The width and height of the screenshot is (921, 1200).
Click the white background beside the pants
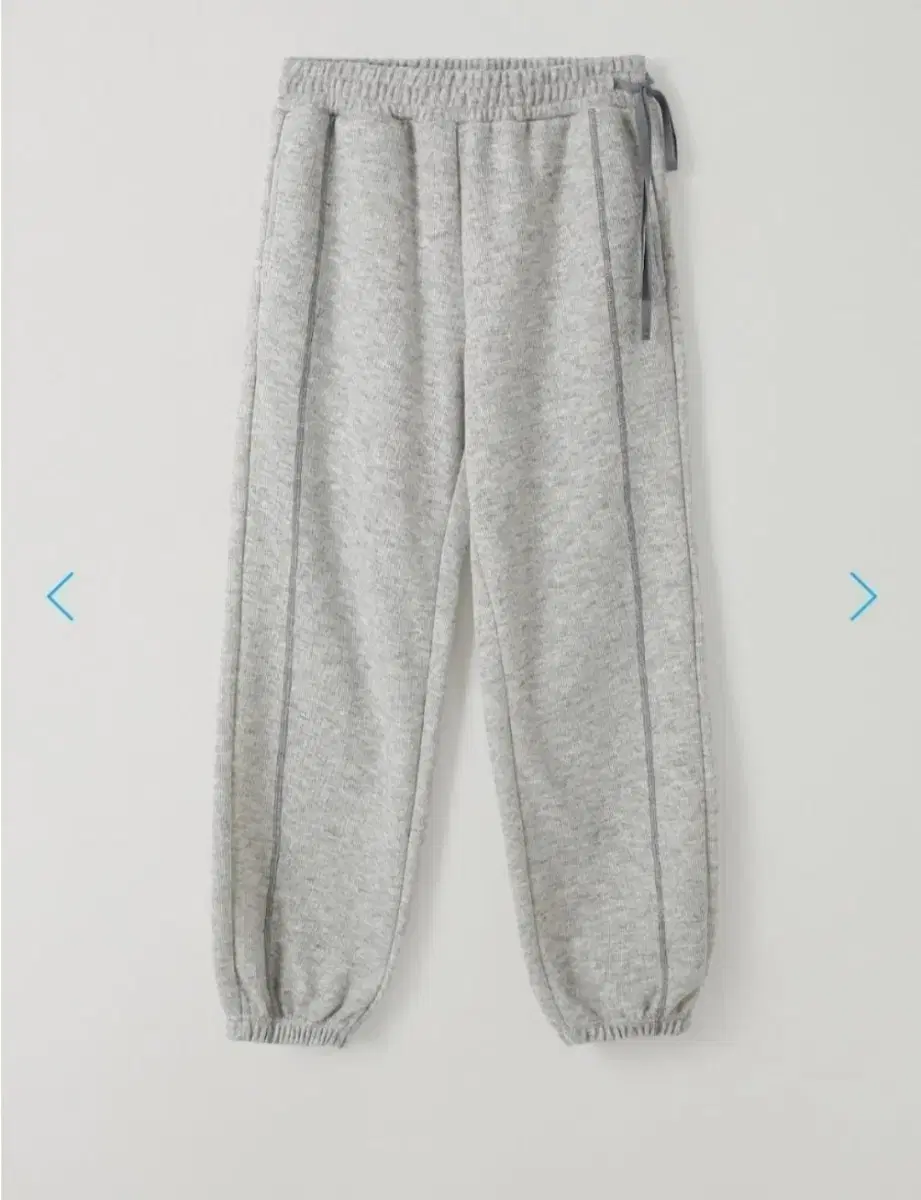click(x=130, y=300)
